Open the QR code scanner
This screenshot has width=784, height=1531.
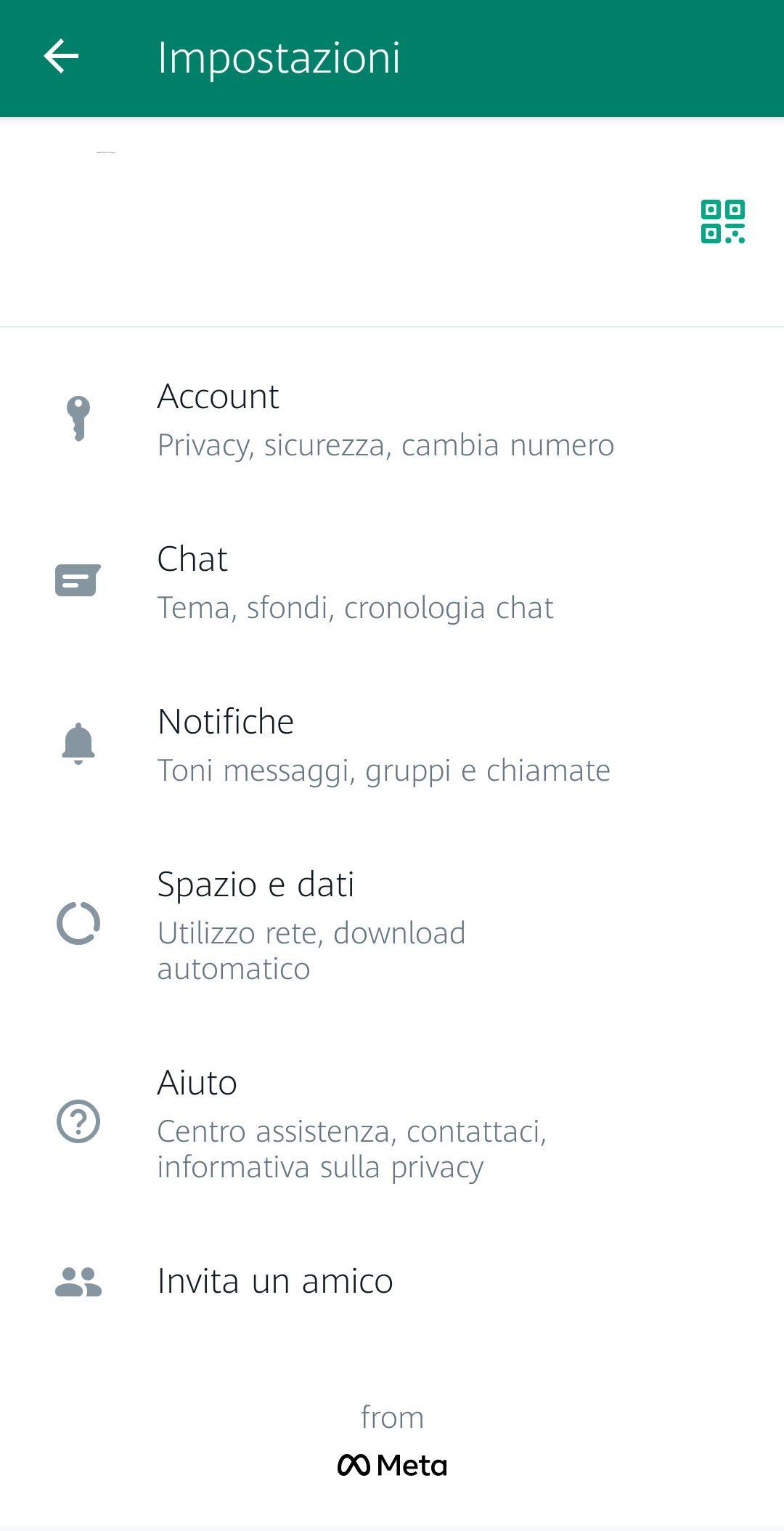(723, 222)
